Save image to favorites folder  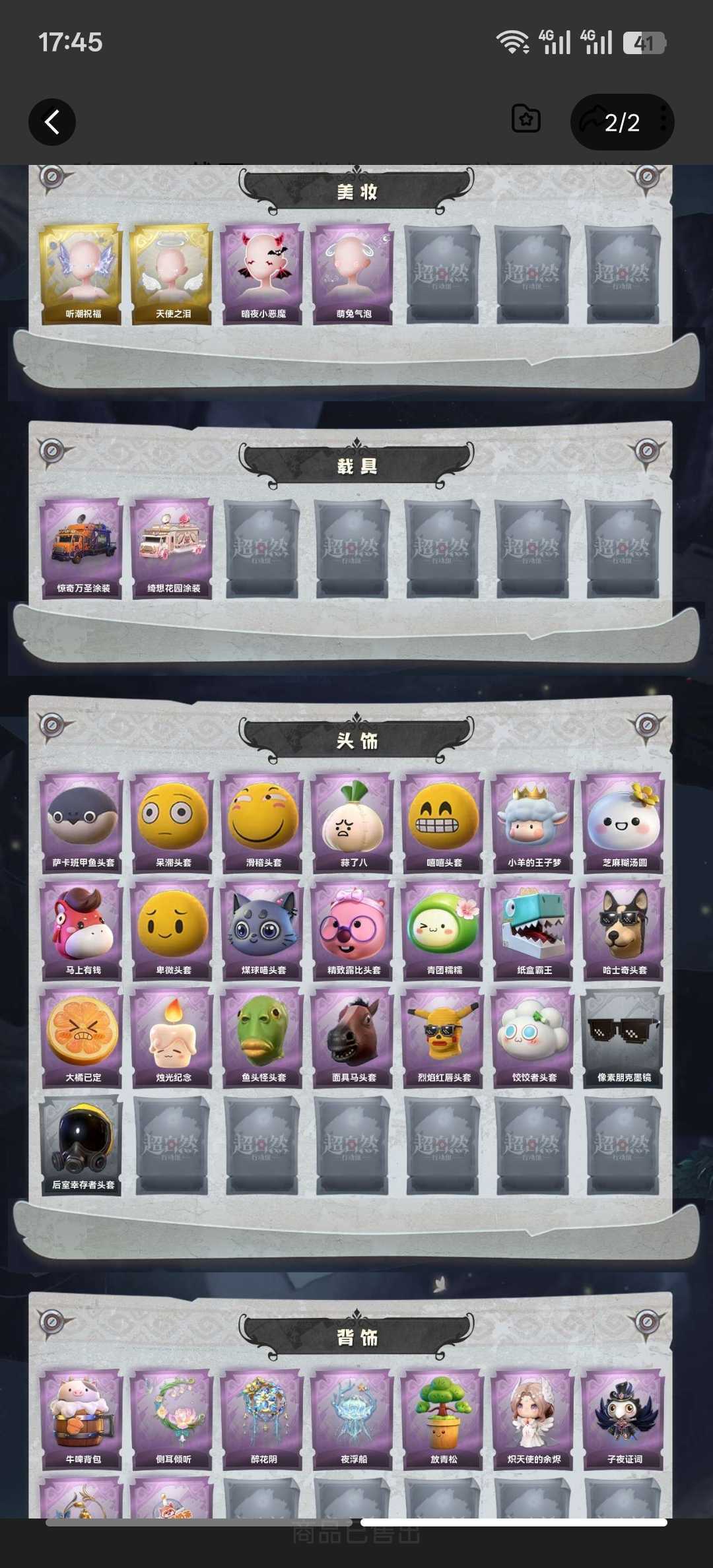click(526, 119)
